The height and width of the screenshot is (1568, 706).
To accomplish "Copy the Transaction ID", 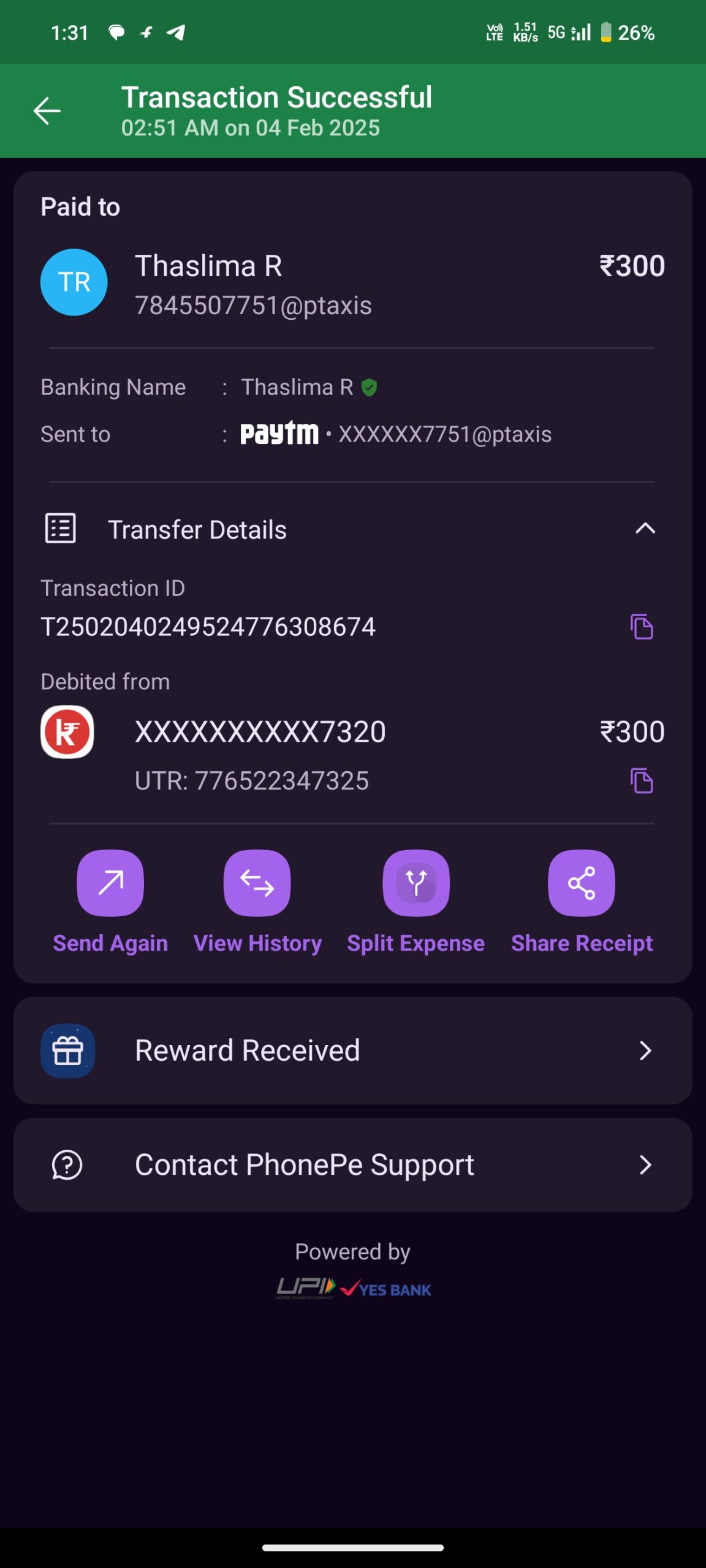I will pyautogui.click(x=641, y=627).
